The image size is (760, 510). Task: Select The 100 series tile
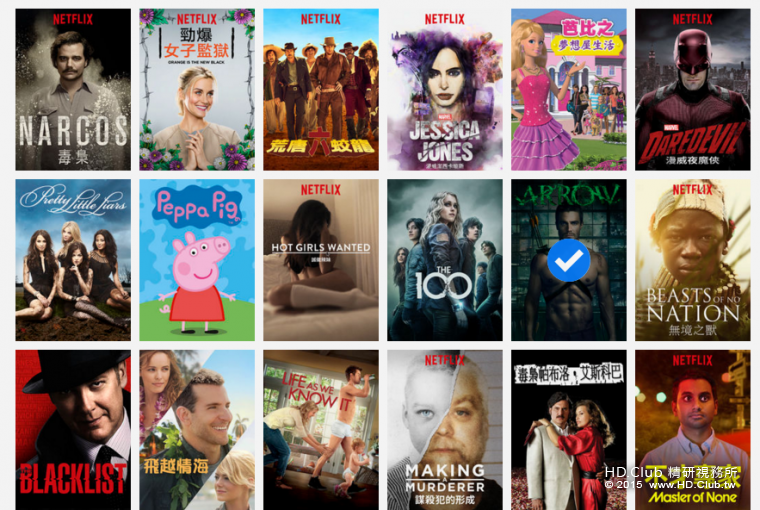(445, 260)
